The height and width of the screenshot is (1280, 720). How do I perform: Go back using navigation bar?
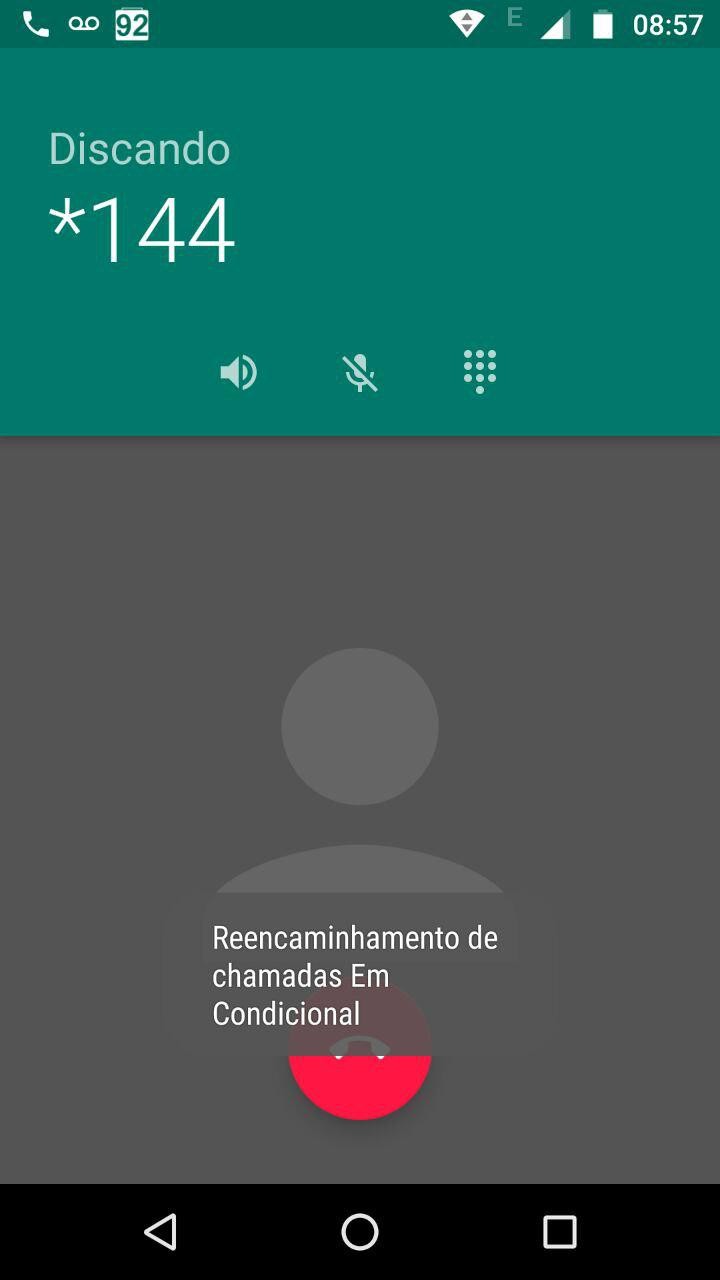click(160, 1232)
